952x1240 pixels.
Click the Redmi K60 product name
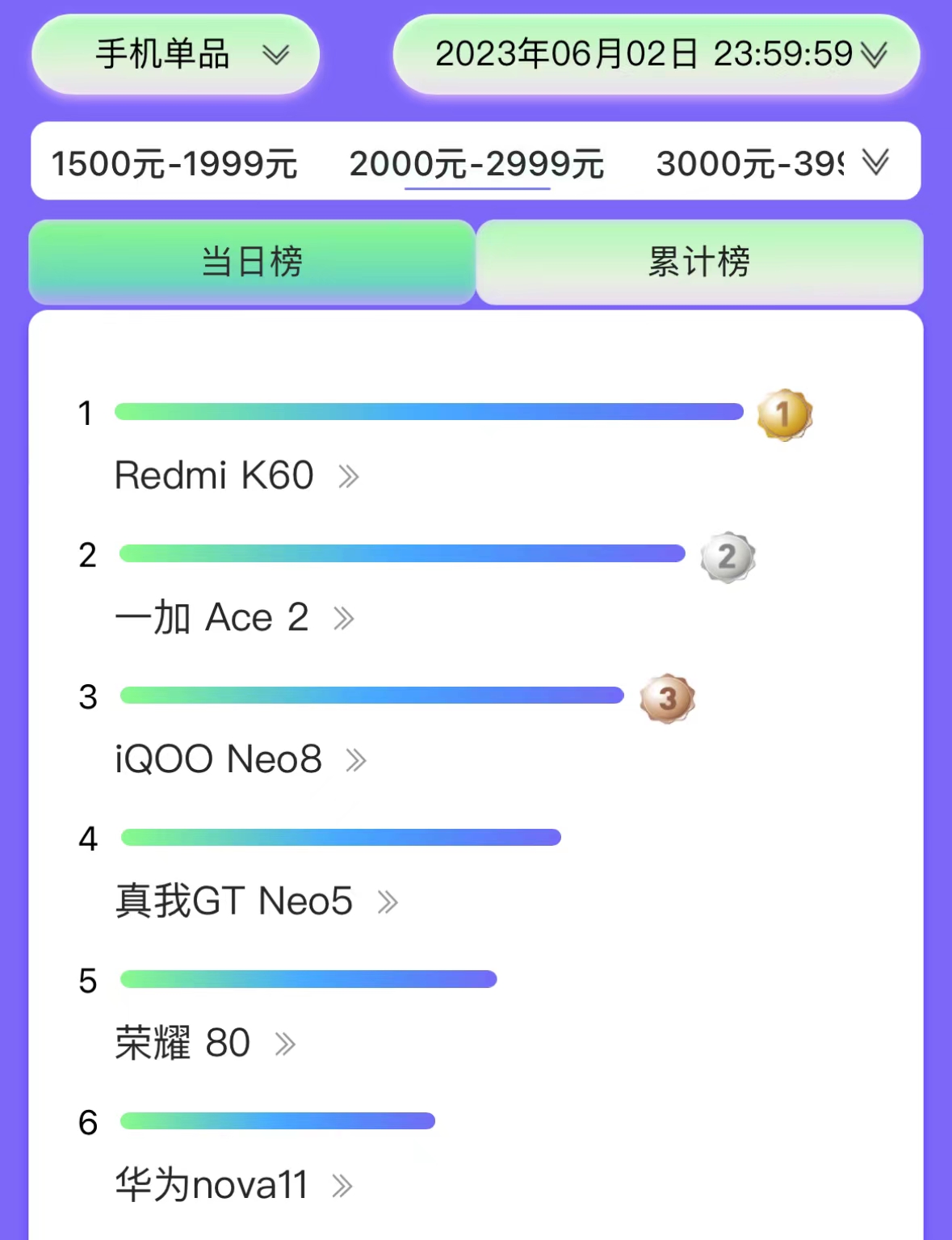pos(214,475)
